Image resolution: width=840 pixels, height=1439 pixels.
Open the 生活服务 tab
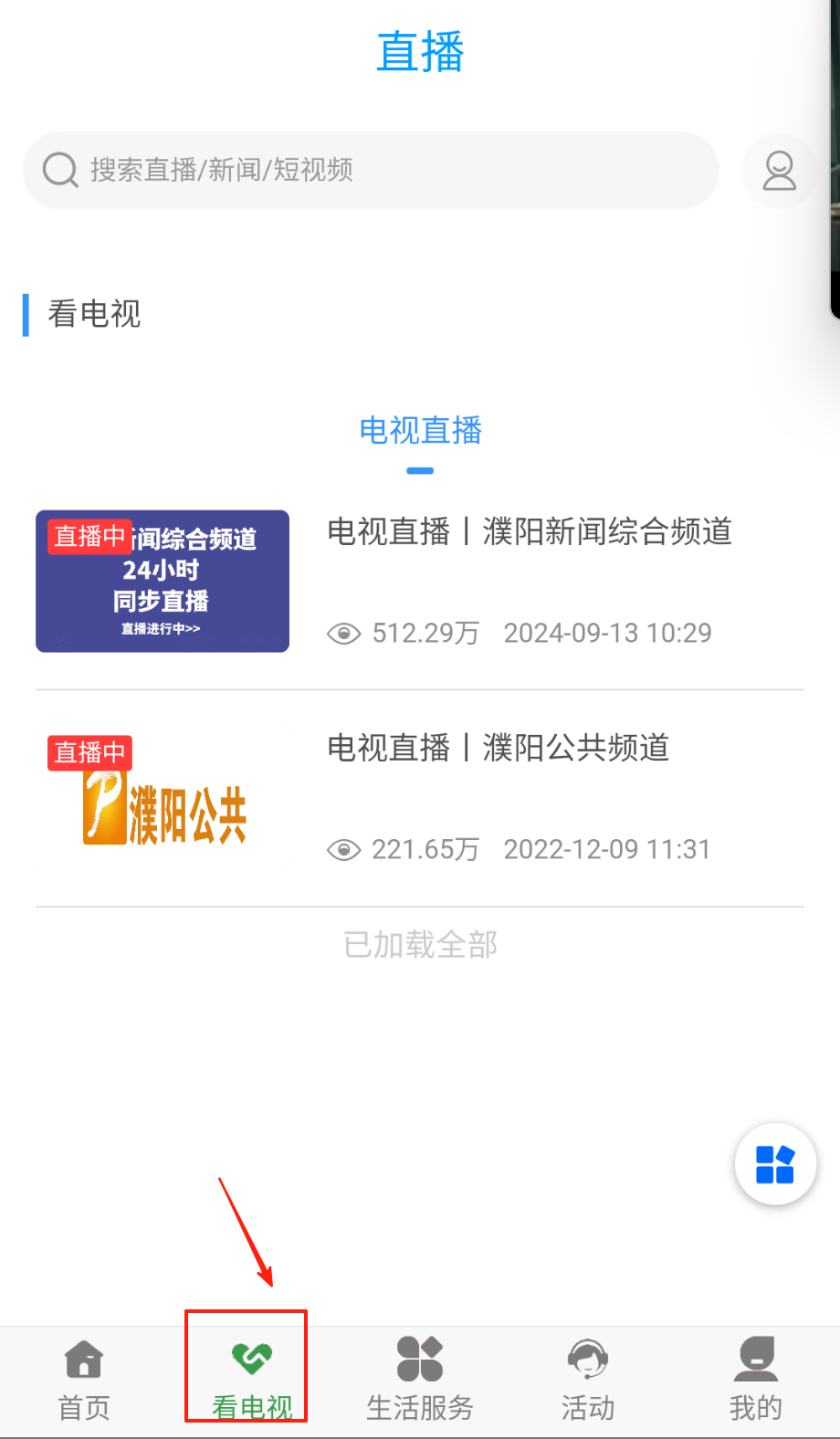coord(420,1381)
